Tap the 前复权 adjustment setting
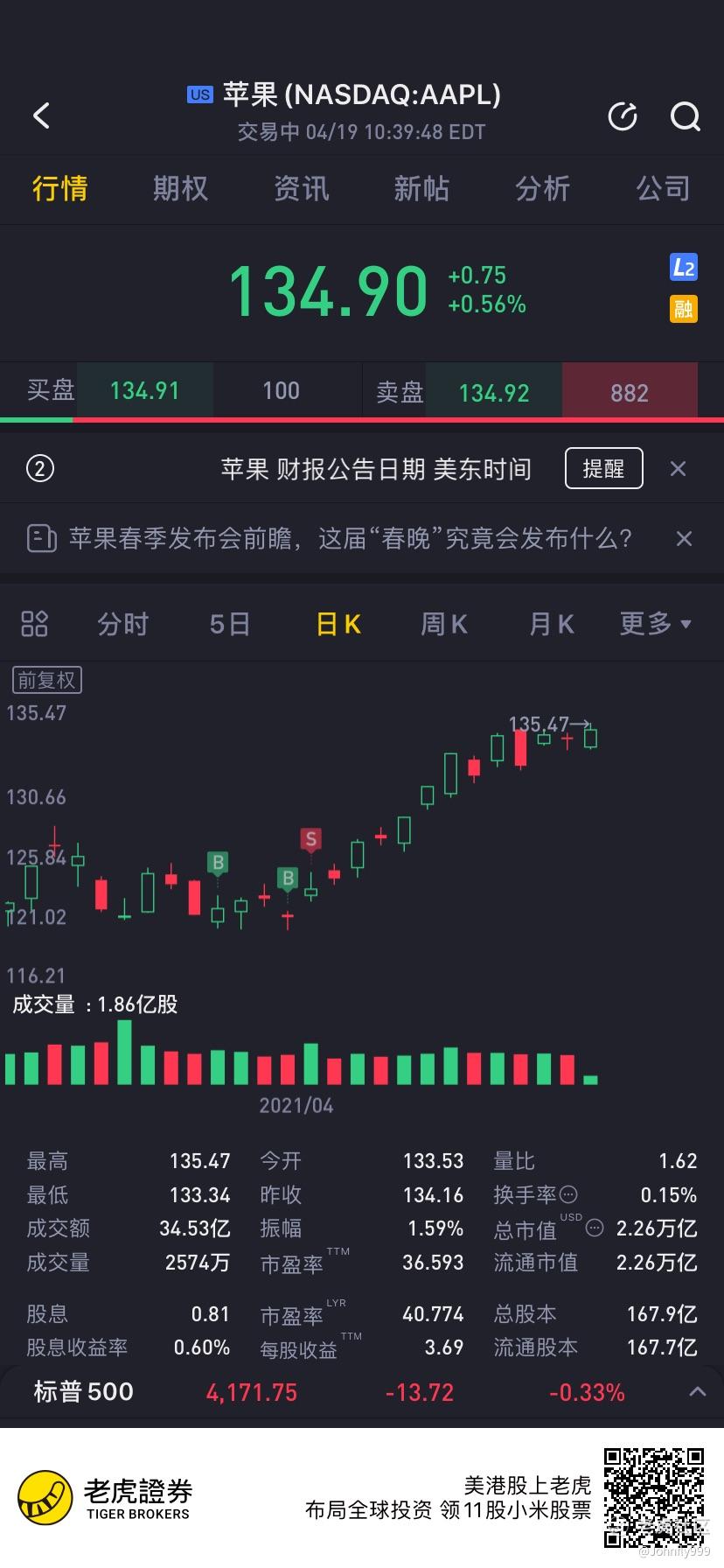 [46, 680]
